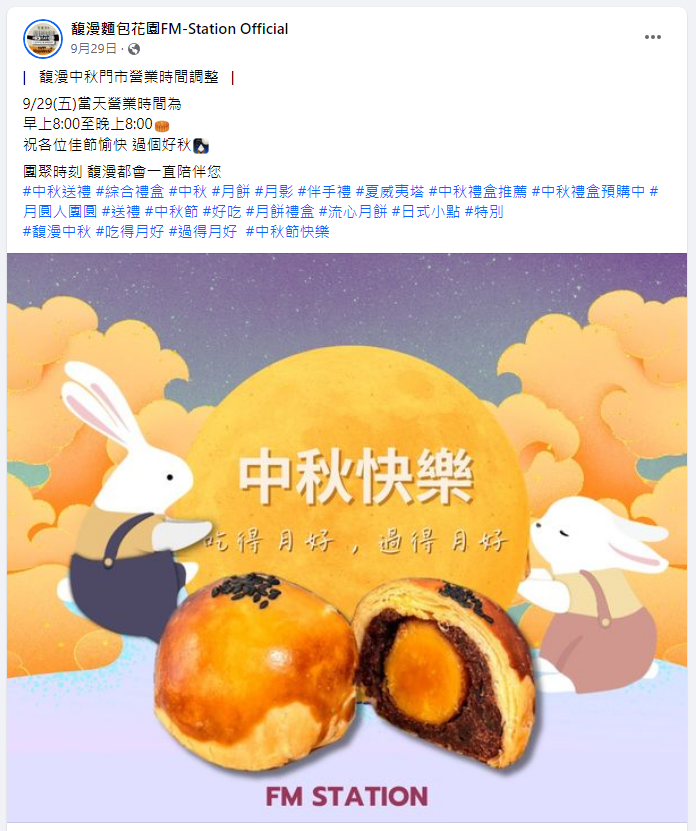Open the #中秋節快樂 hashtag
Viewport: 696px width, 831px height.
coord(287,231)
